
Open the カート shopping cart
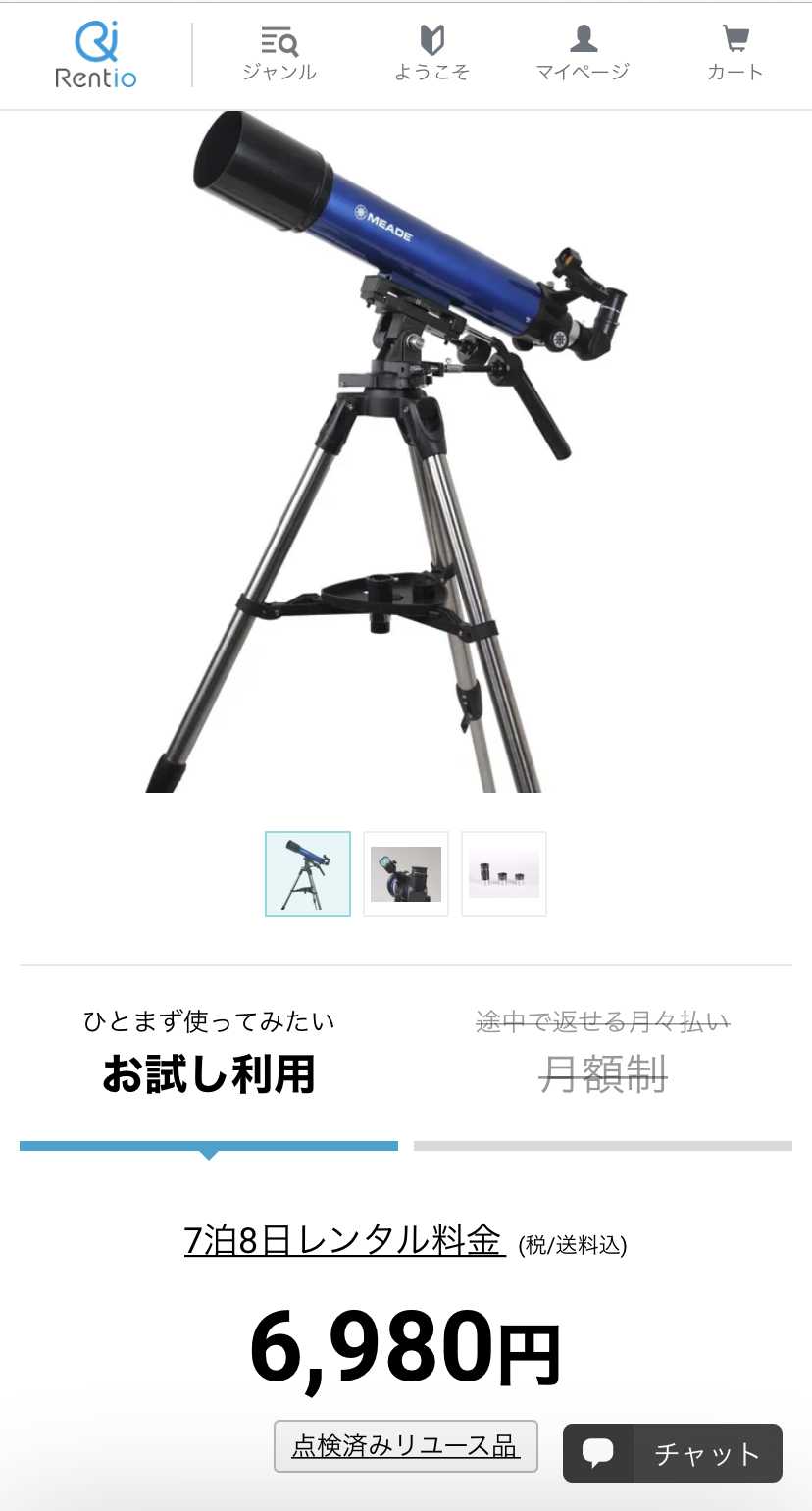[735, 55]
